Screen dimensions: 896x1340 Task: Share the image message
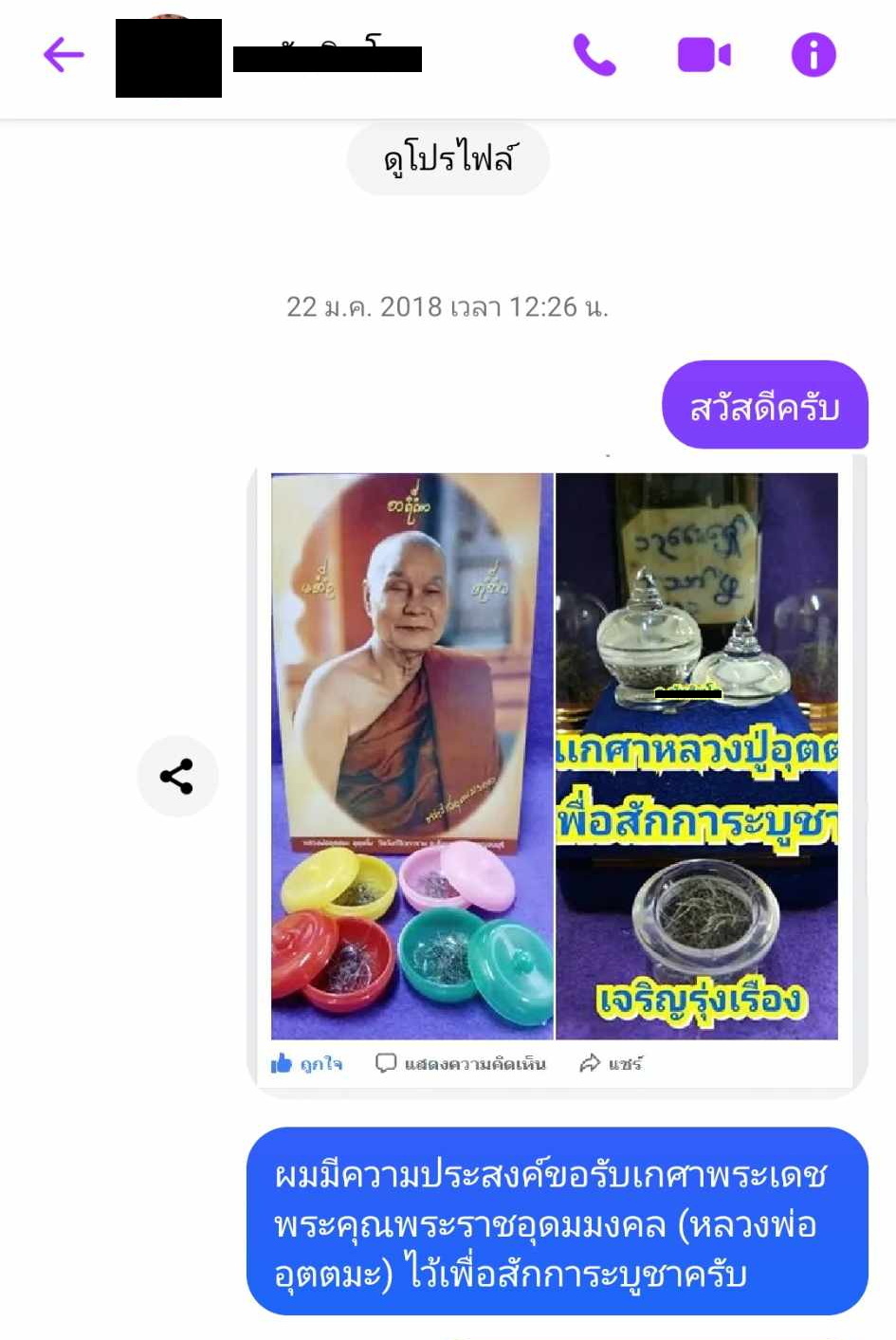coord(177,776)
